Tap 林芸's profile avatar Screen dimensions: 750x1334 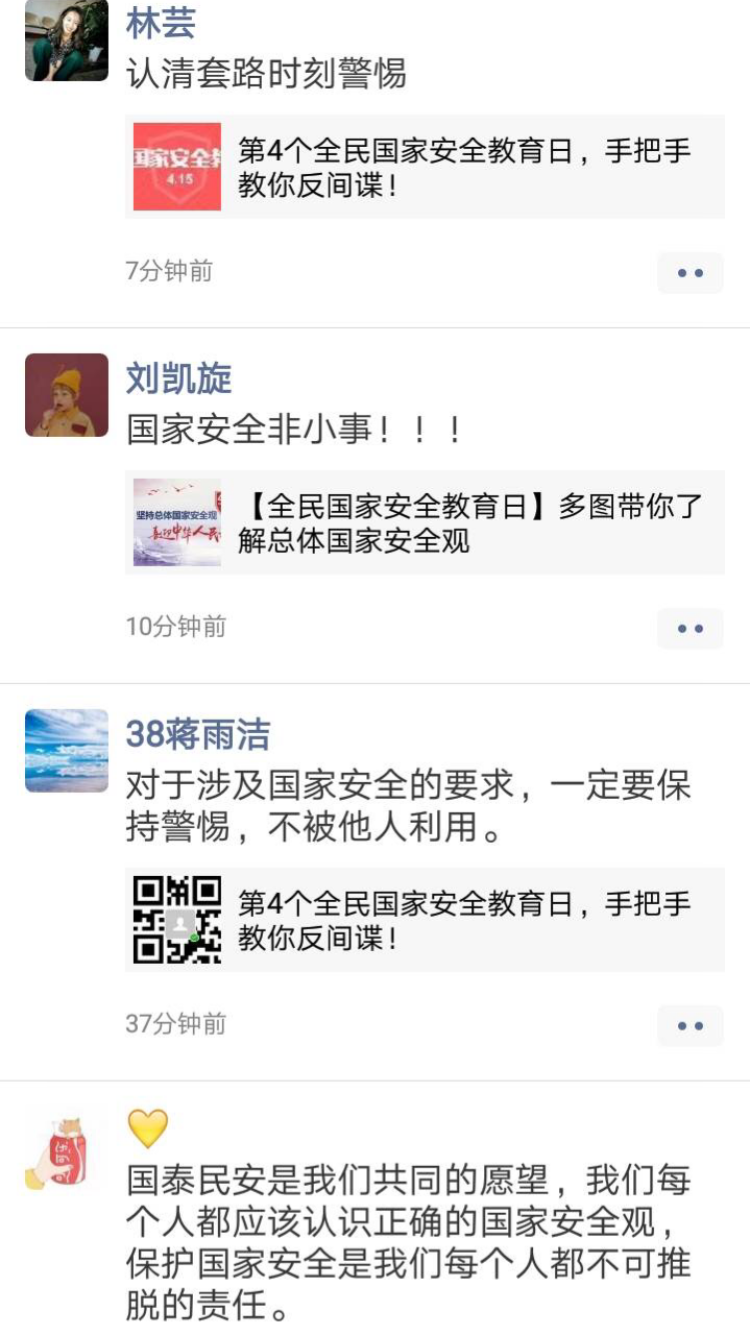point(66,40)
